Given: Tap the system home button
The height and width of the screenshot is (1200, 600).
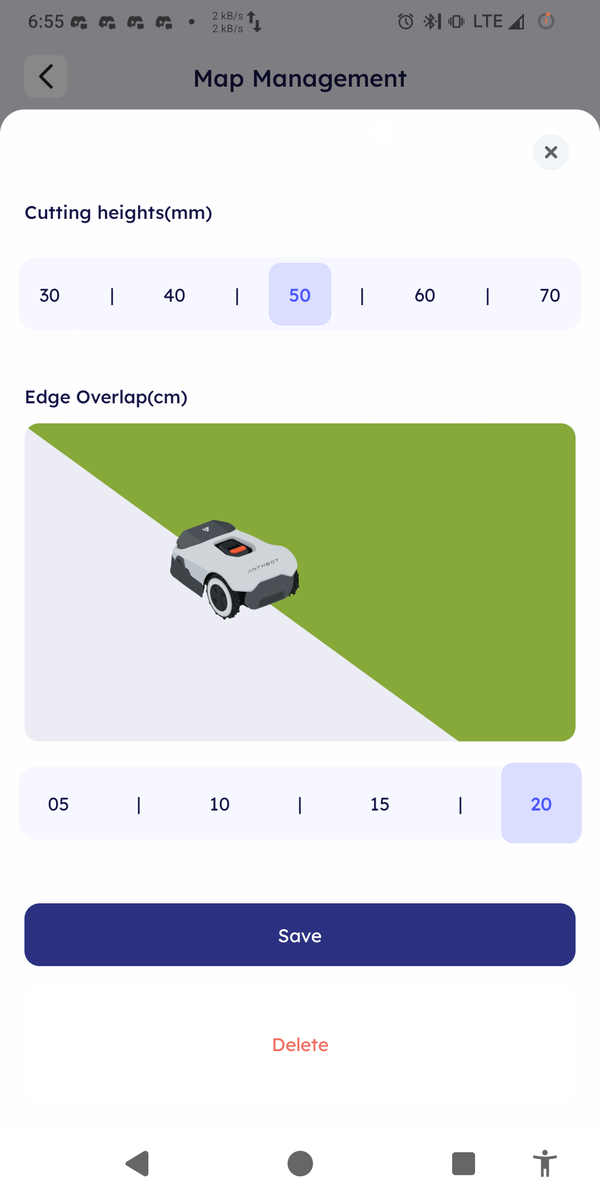Looking at the screenshot, I should (300, 1163).
